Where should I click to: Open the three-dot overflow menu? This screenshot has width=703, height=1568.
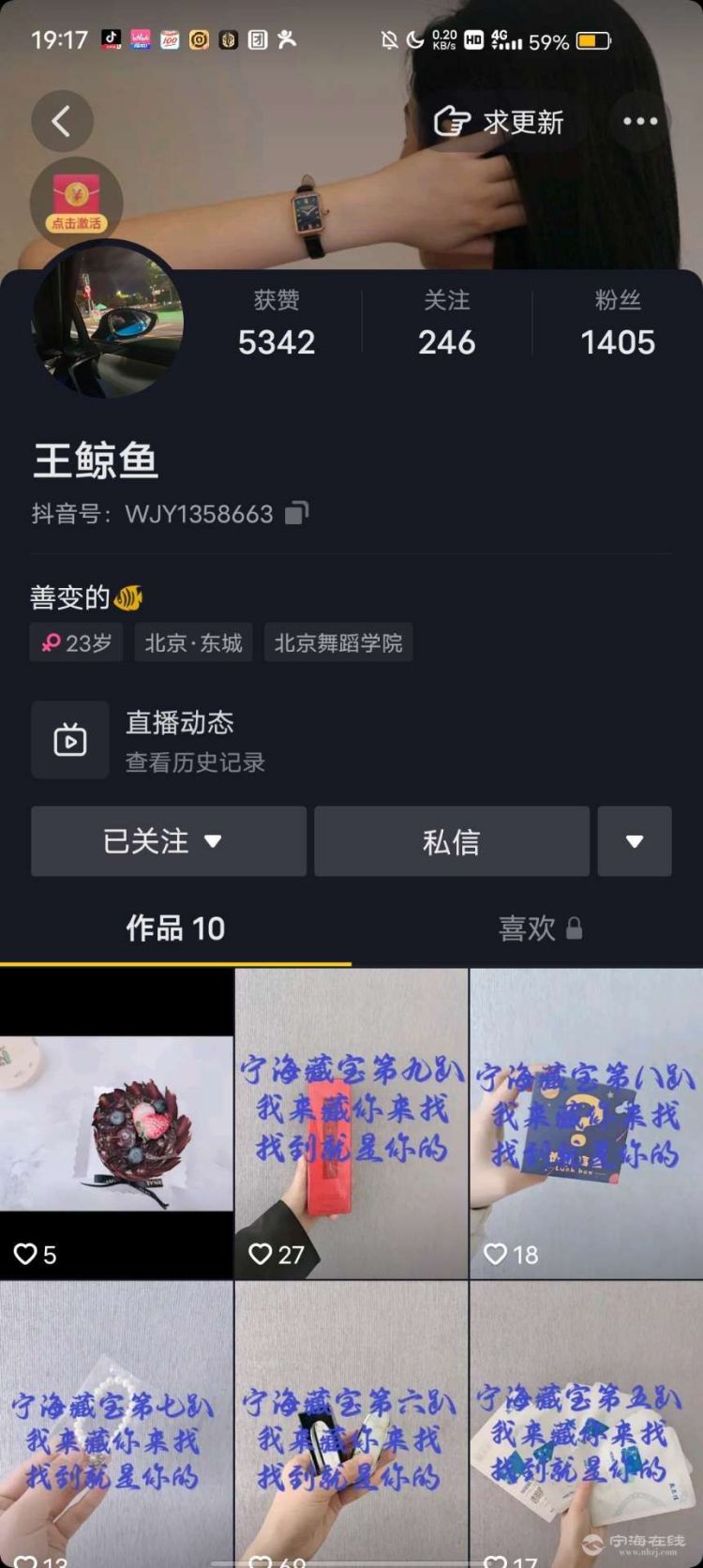tap(640, 121)
